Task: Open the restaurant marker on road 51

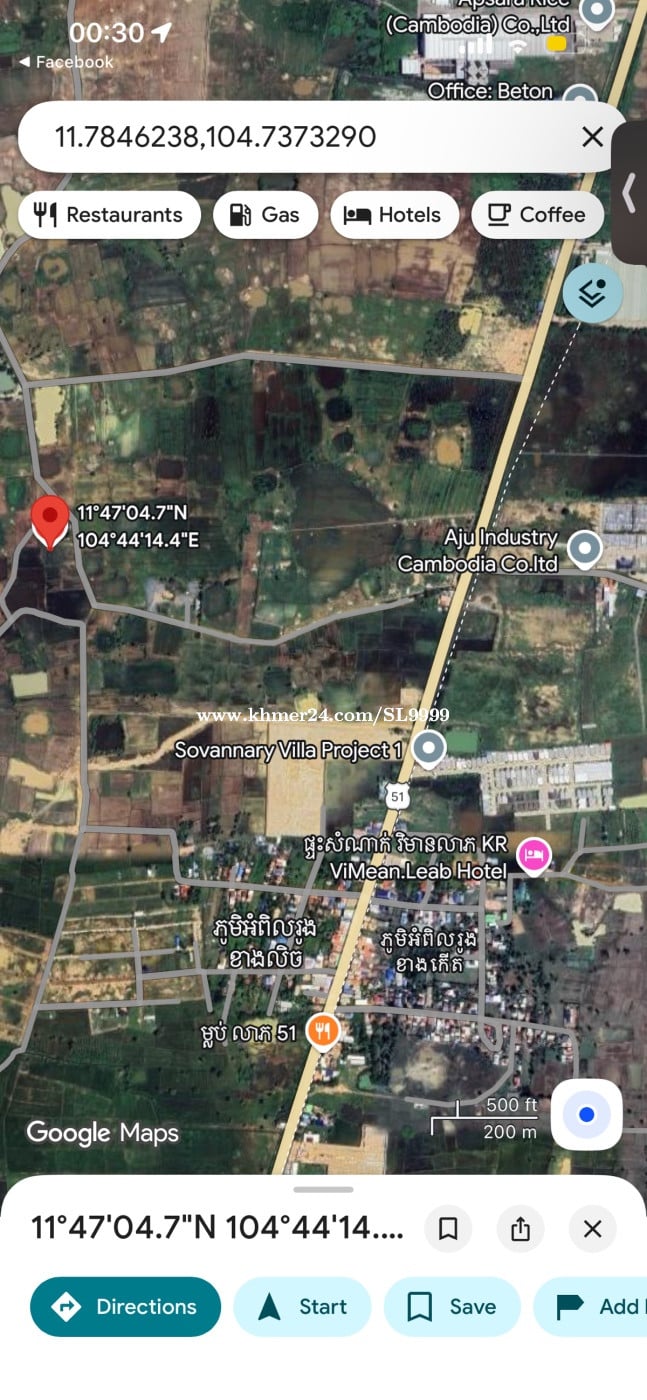Action: [x=322, y=1030]
